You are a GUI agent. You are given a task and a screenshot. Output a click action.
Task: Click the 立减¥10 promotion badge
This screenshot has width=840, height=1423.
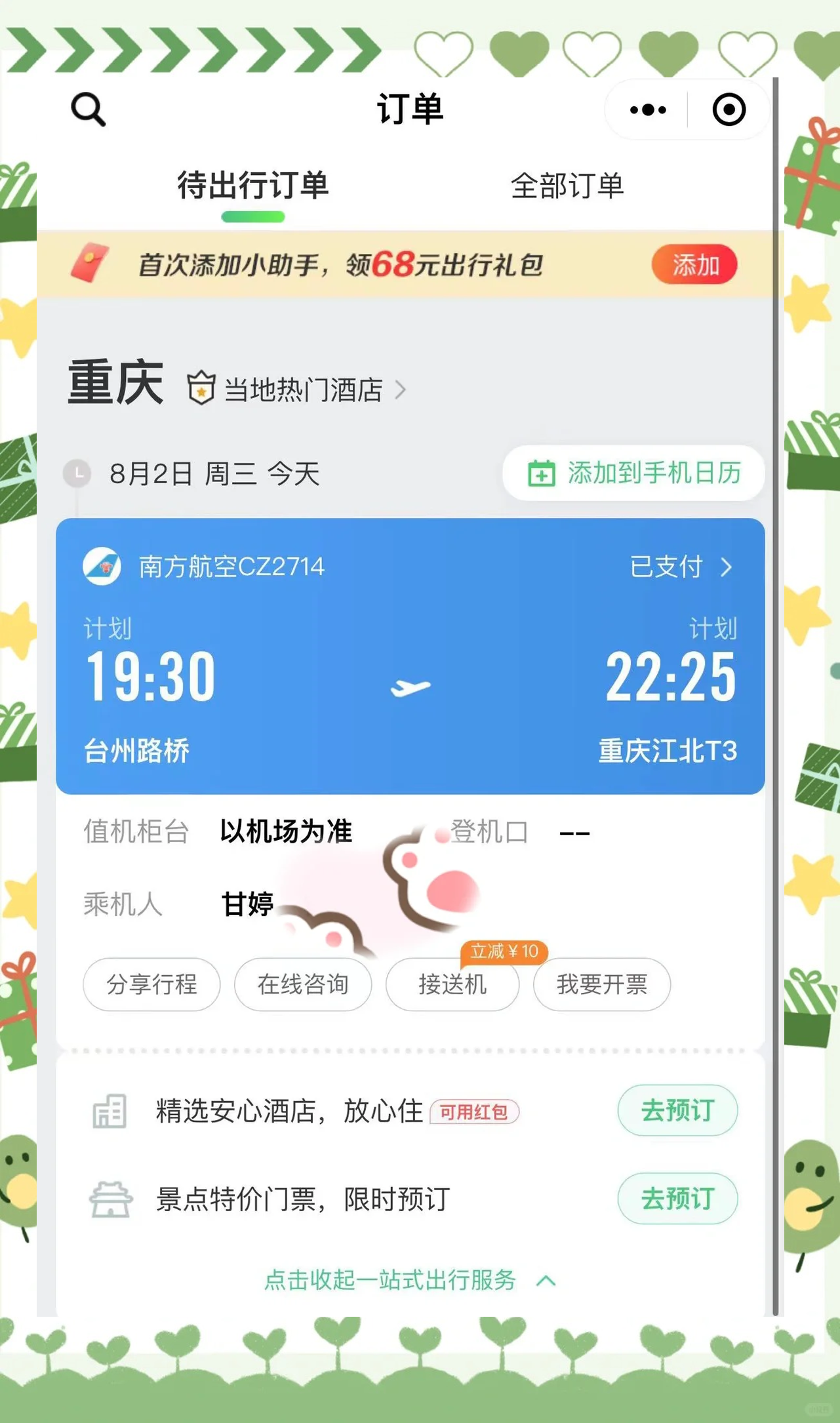[x=503, y=952]
